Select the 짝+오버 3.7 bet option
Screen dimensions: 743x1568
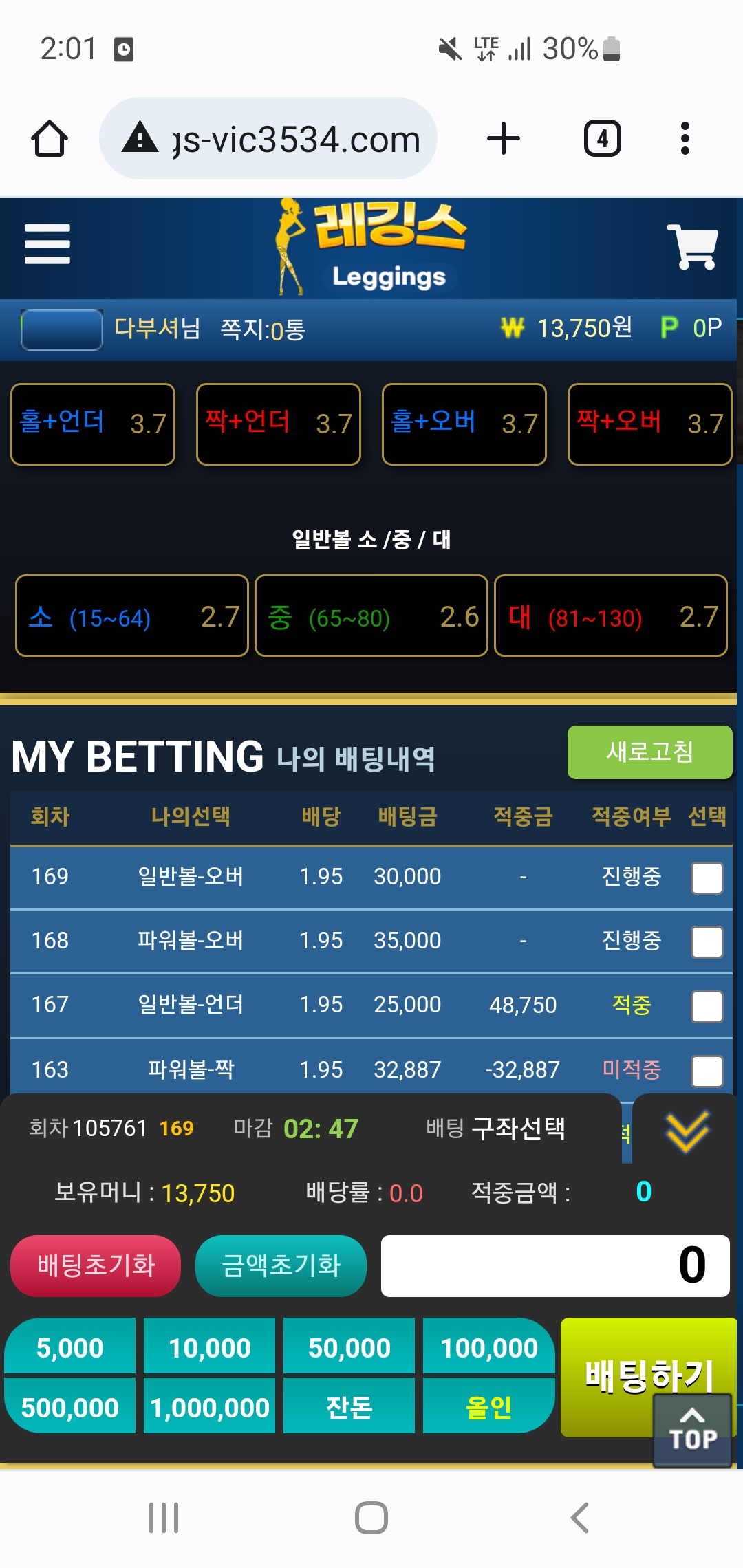tap(649, 424)
